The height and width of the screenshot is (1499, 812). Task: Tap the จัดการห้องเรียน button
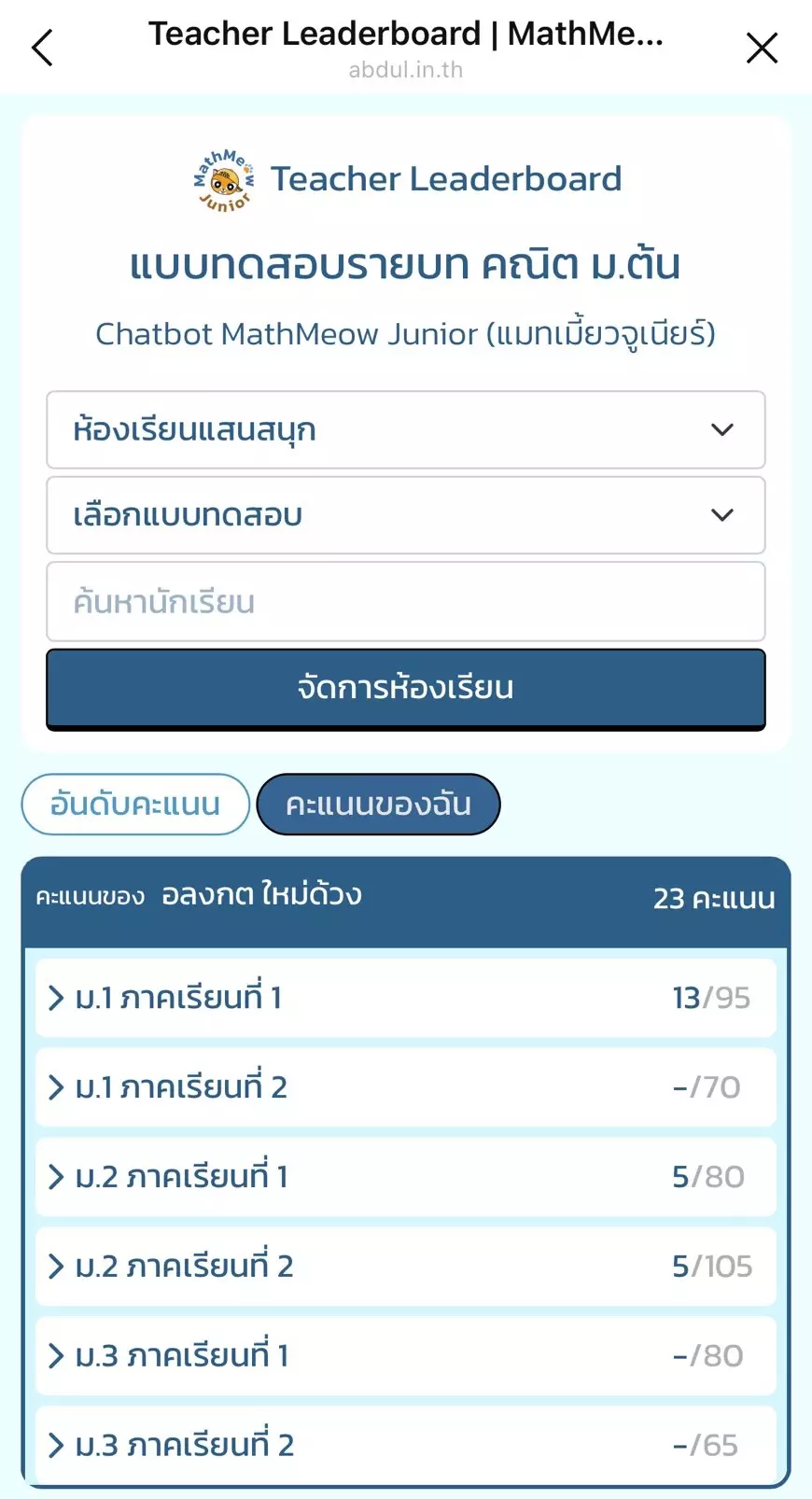pos(405,688)
